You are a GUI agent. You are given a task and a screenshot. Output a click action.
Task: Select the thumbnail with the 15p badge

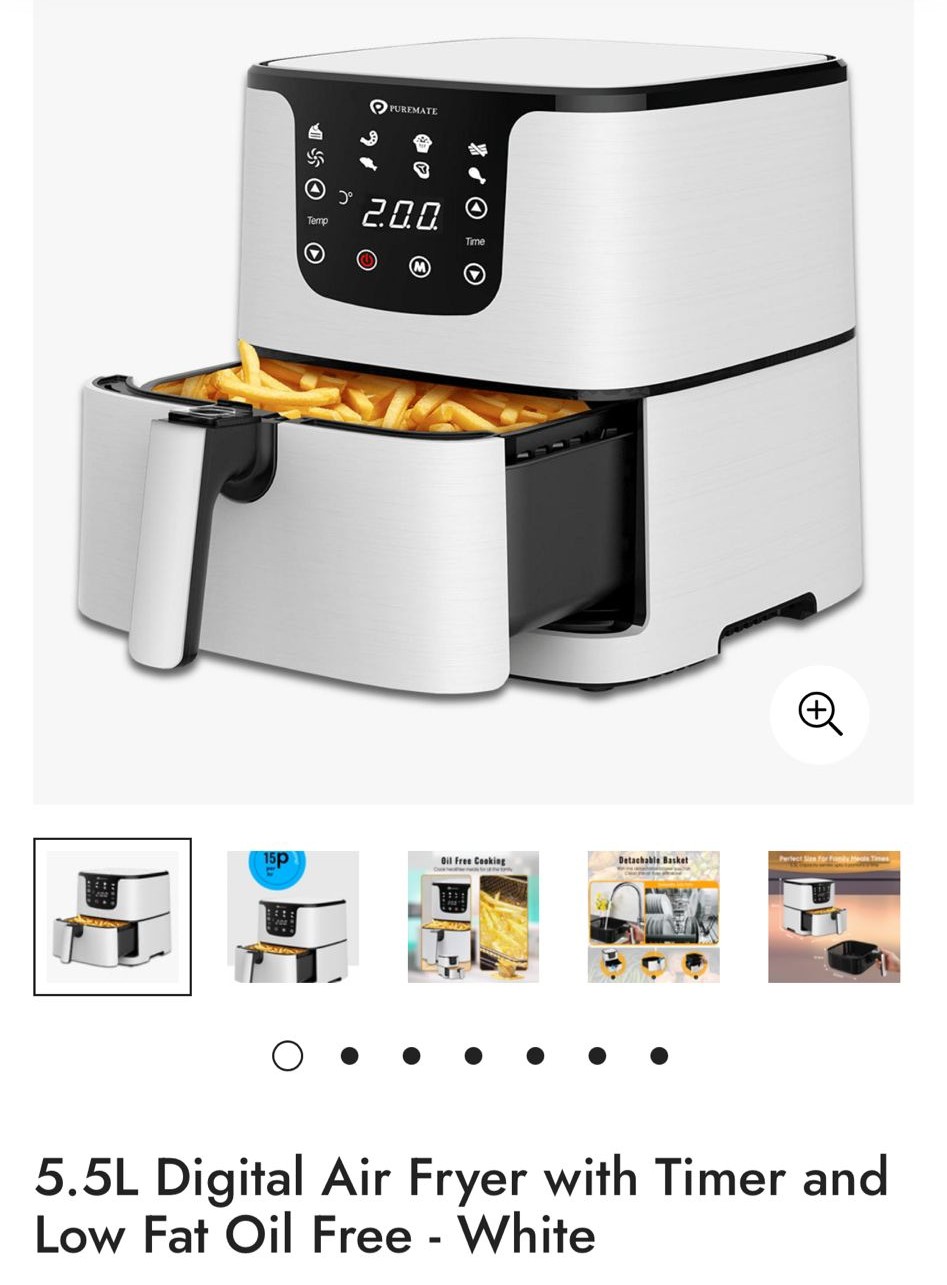[292, 916]
